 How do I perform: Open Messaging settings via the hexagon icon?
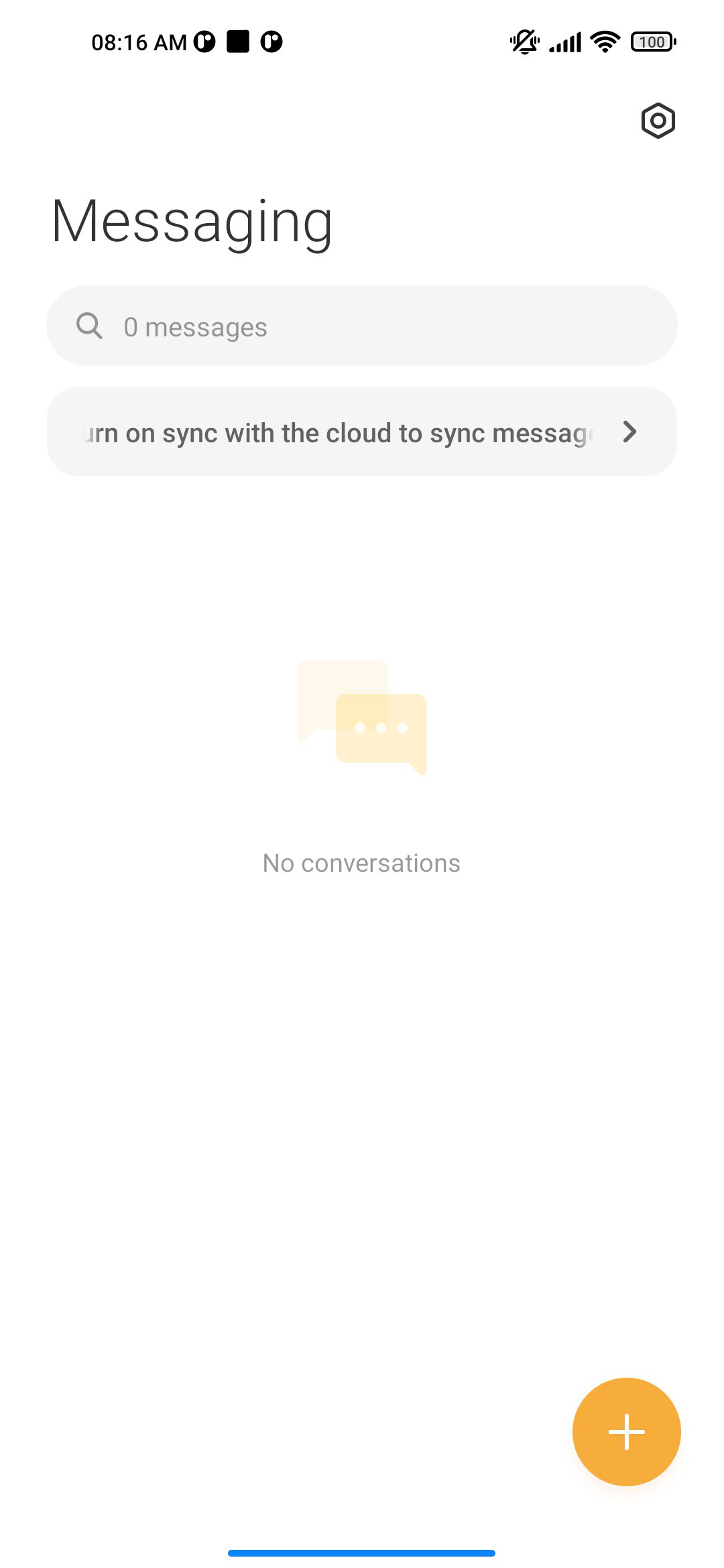658,121
